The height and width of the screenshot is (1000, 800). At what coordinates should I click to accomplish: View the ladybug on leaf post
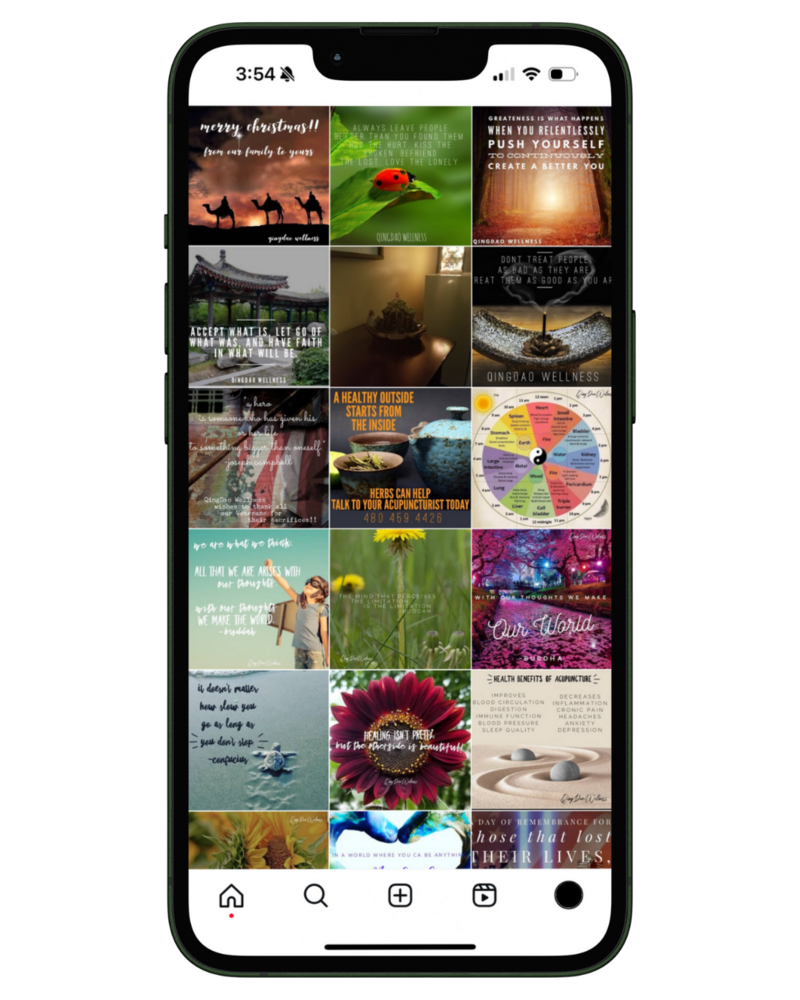click(400, 176)
